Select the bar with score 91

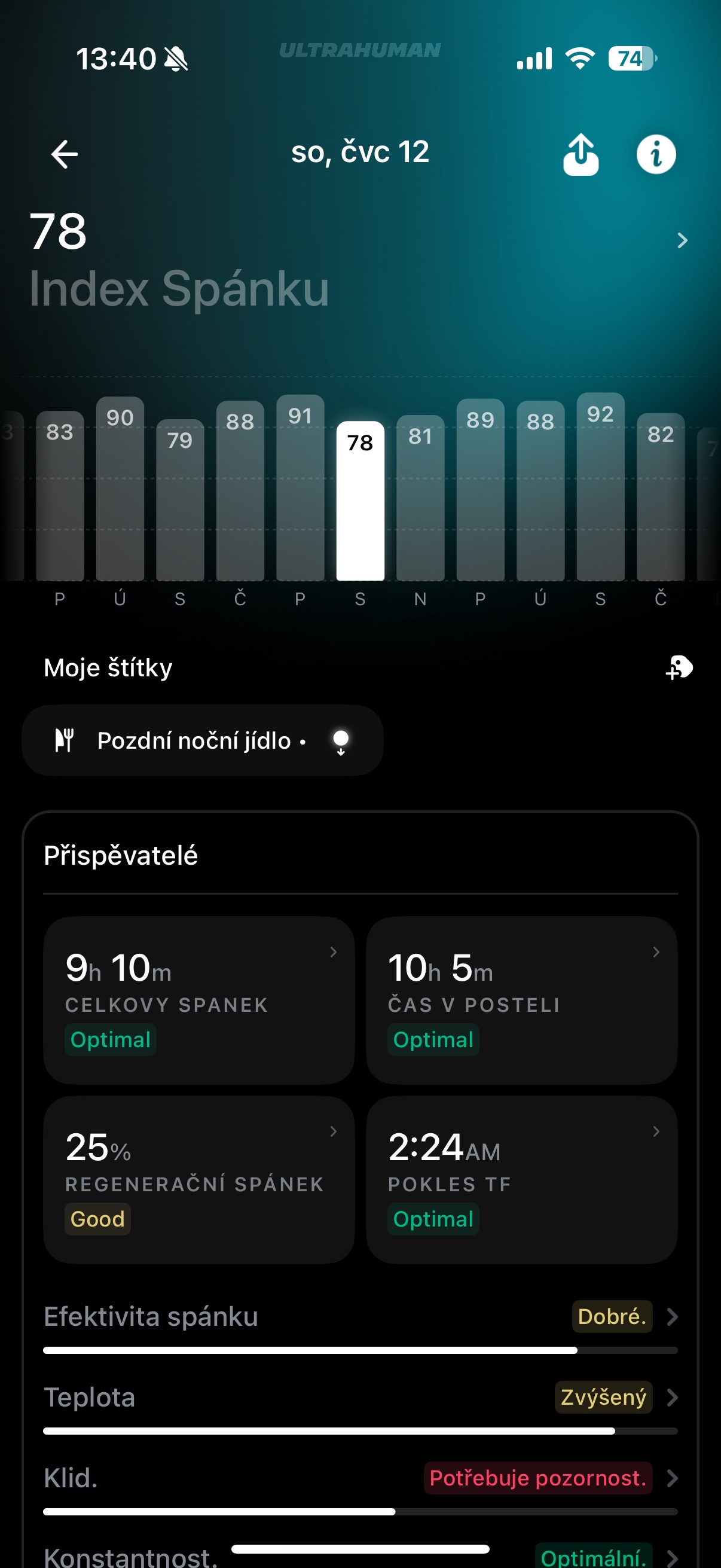(x=300, y=488)
